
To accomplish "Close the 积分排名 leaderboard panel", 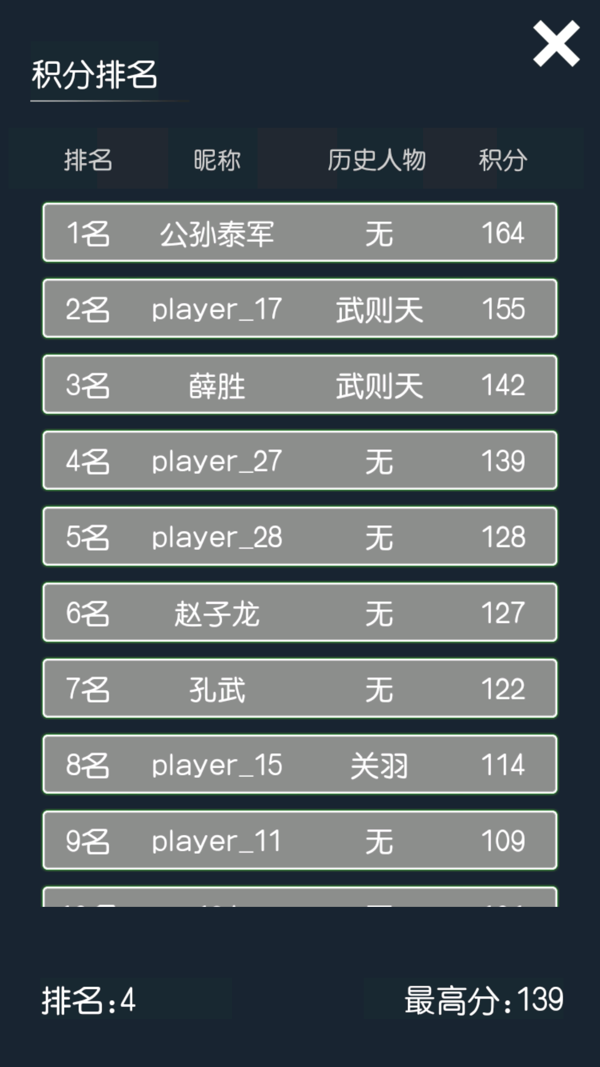I will pyautogui.click(x=556, y=44).
